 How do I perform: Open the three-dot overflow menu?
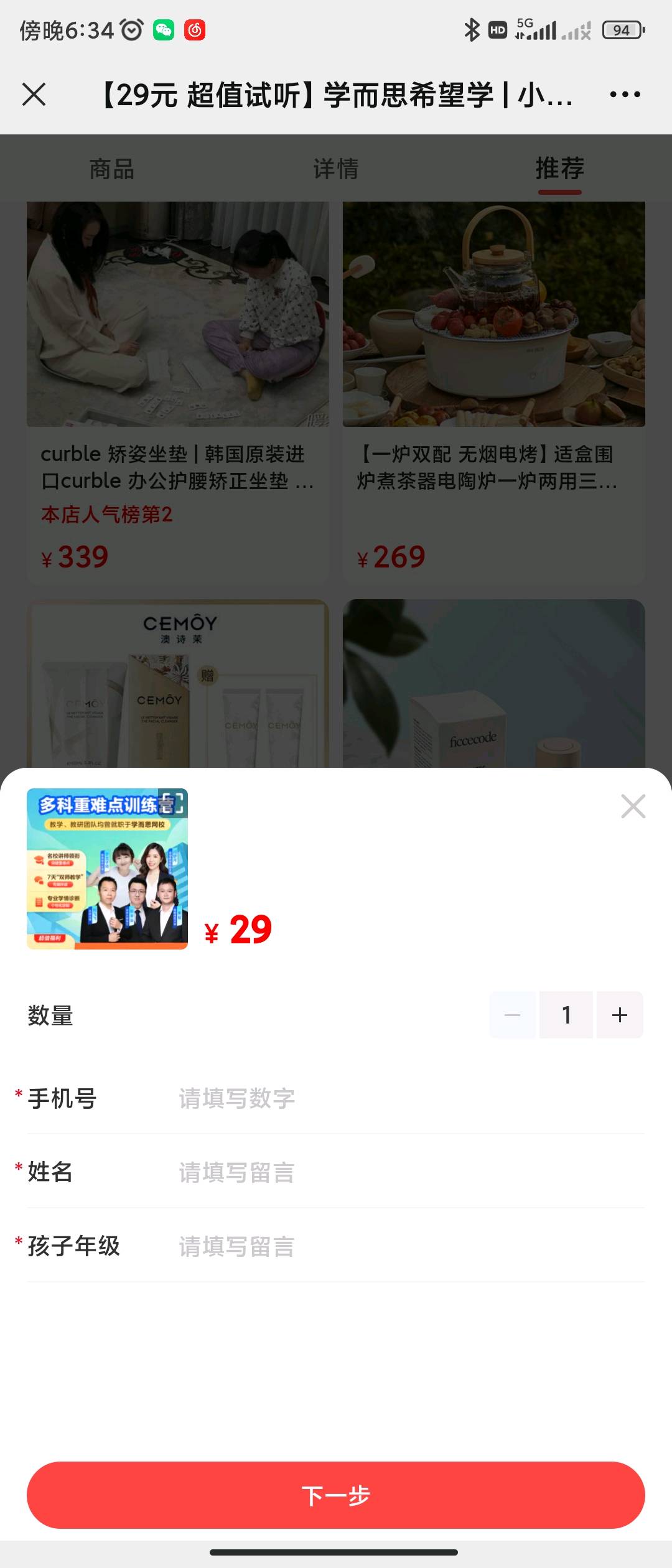point(625,95)
